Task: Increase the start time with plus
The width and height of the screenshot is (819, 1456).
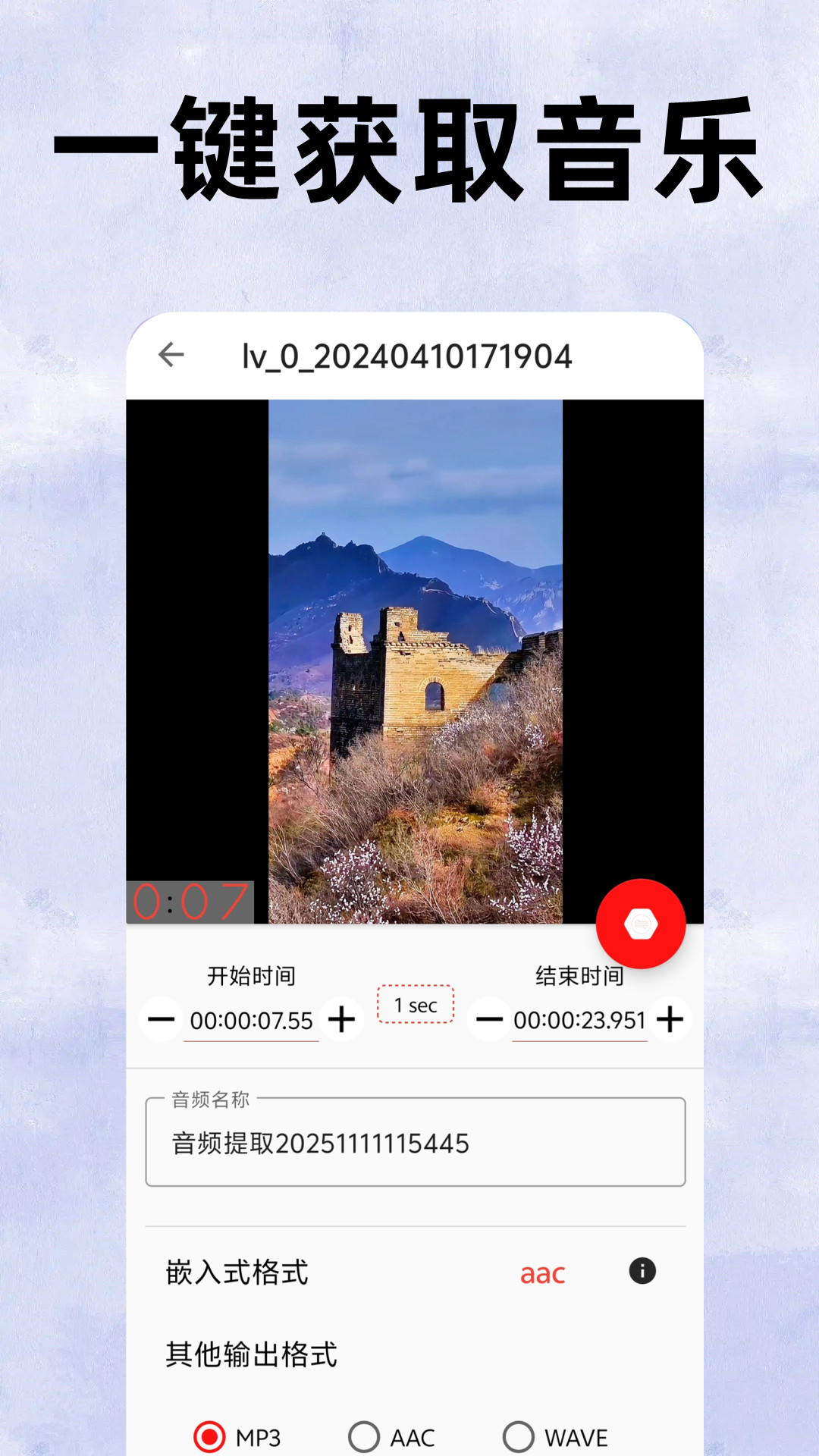Action: [342, 1021]
